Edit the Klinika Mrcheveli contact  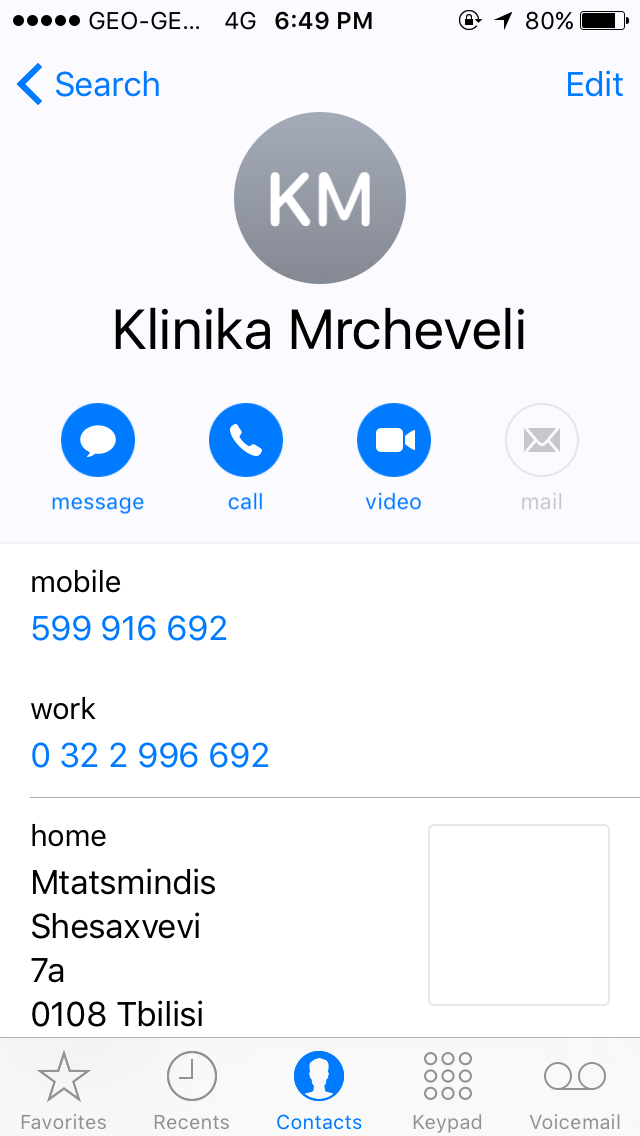click(x=594, y=85)
